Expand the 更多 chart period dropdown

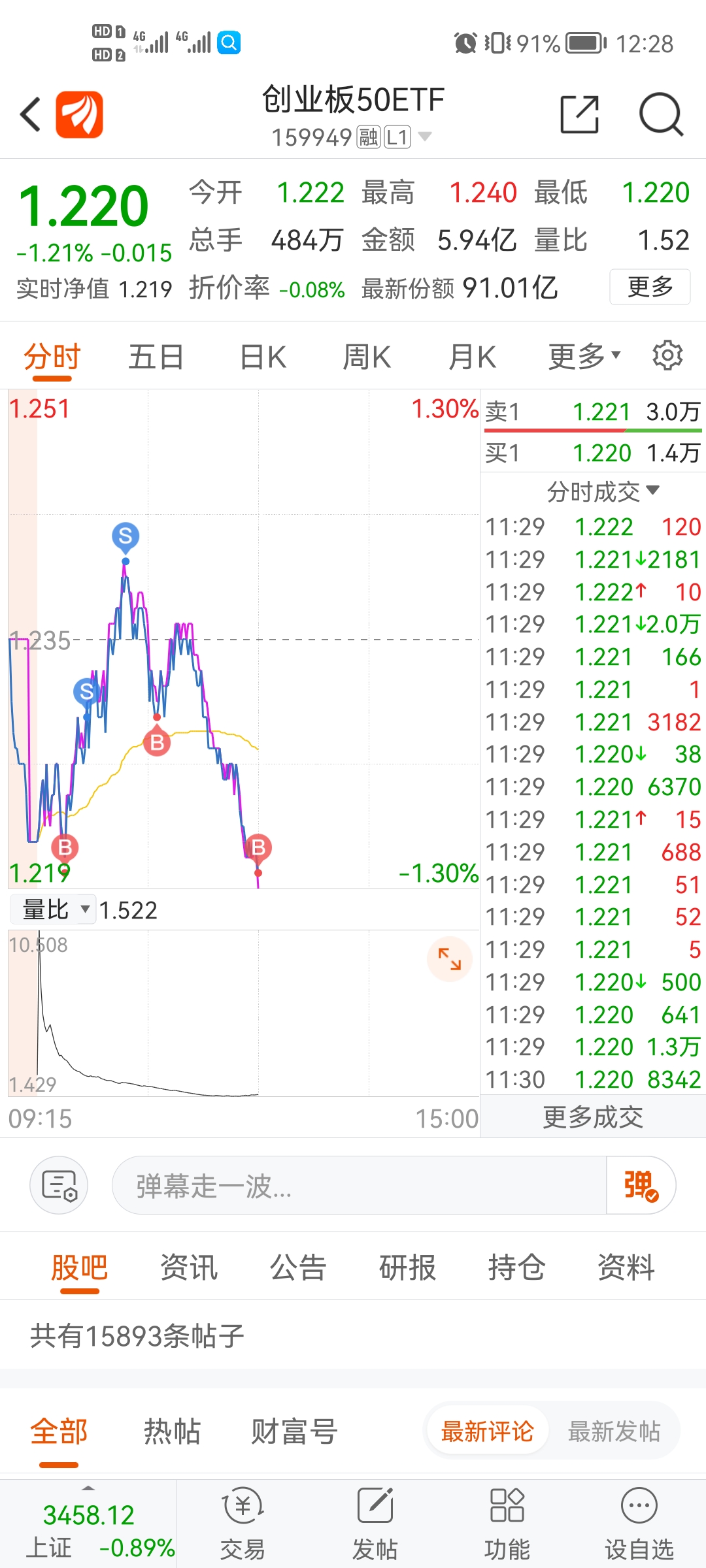click(584, 357)
